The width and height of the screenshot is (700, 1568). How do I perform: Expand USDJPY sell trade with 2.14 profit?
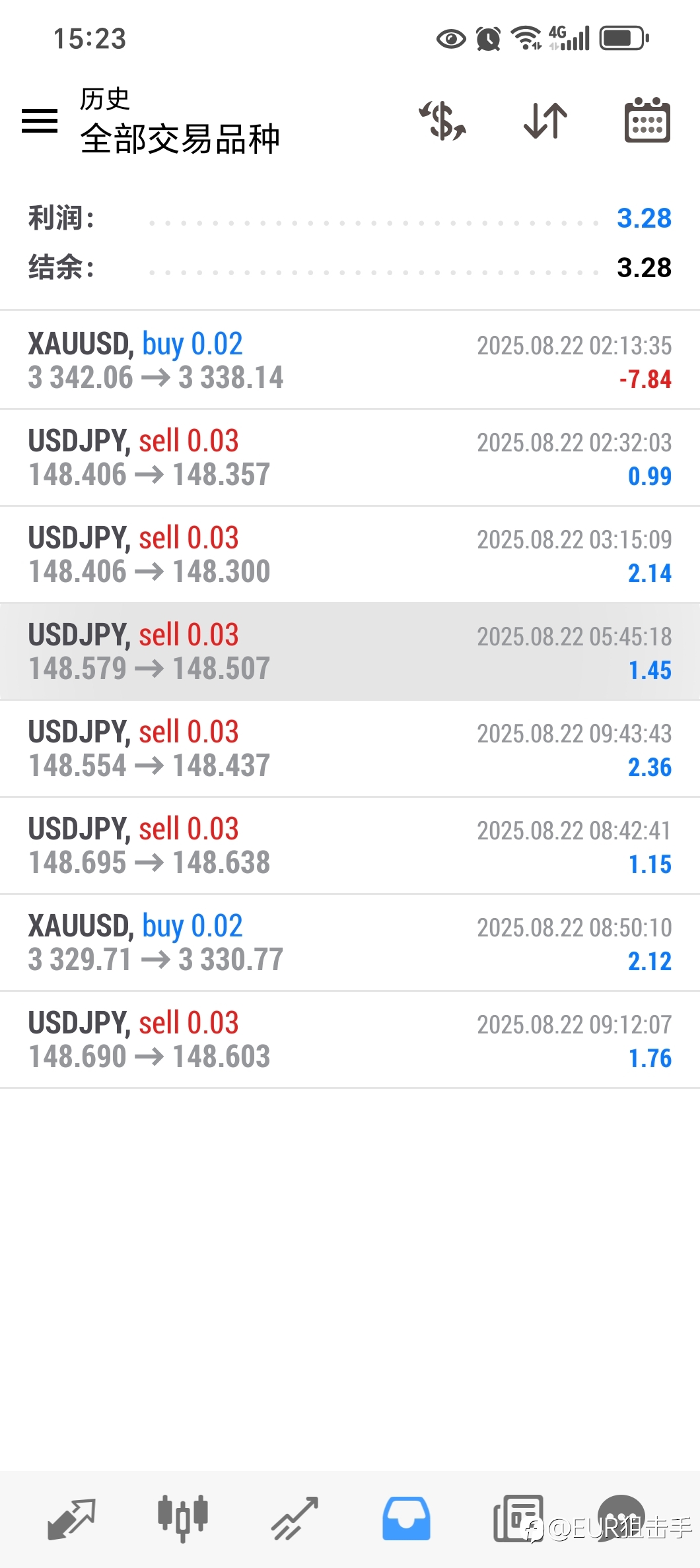pos(350,554)
